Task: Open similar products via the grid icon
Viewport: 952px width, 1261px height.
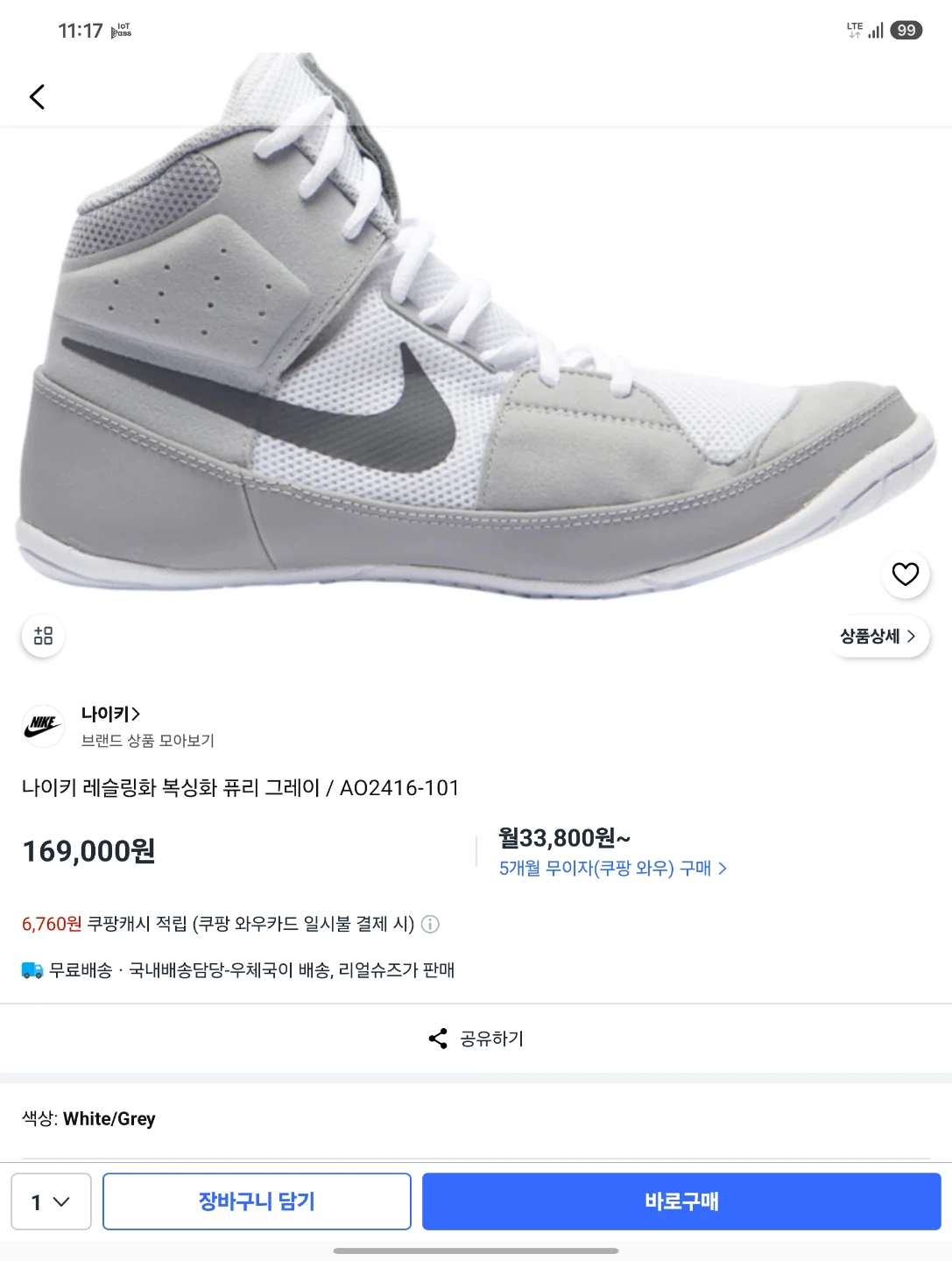Action: tap(43, 636)
